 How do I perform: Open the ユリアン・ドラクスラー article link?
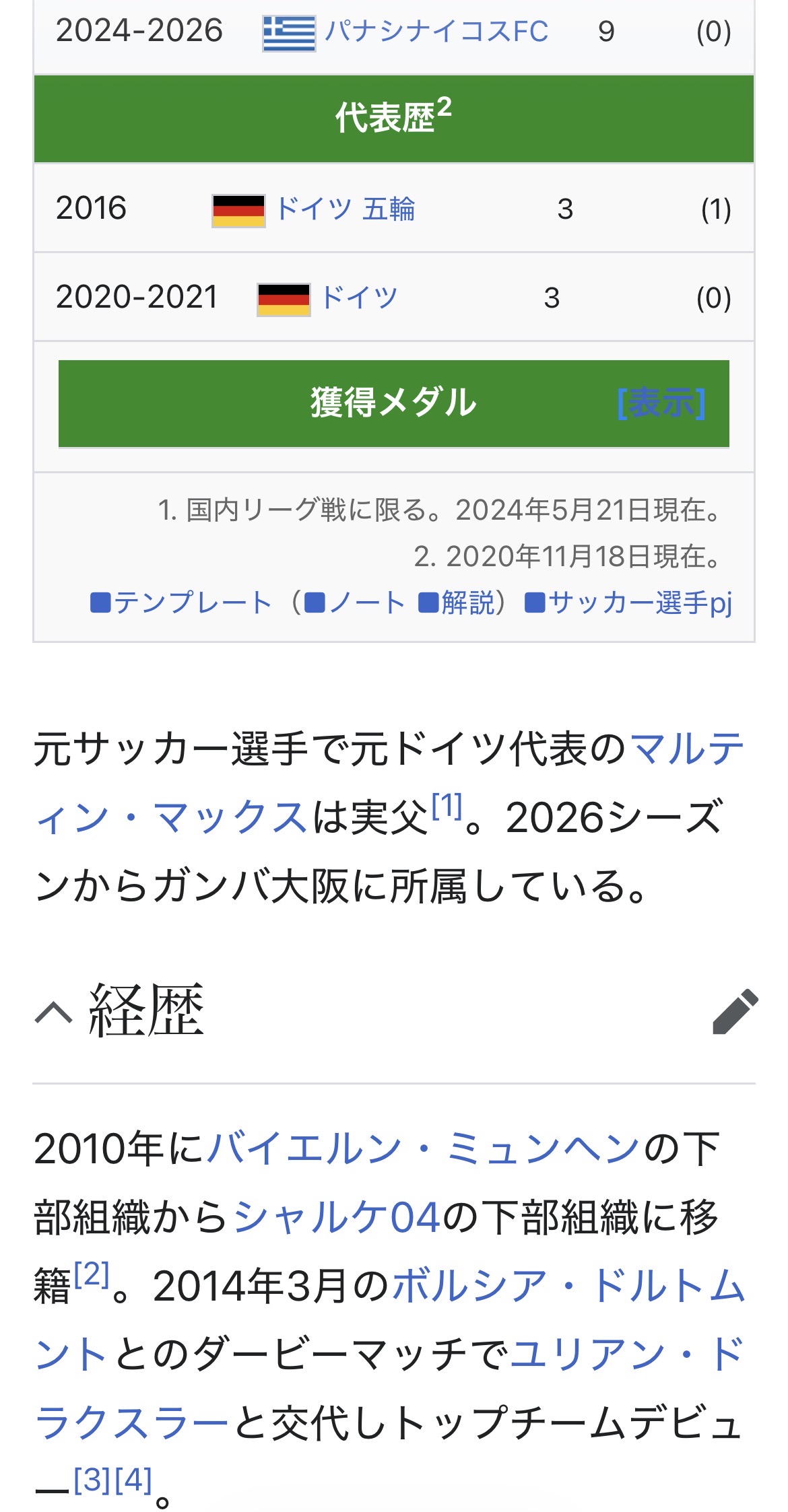coord(626,1354)
